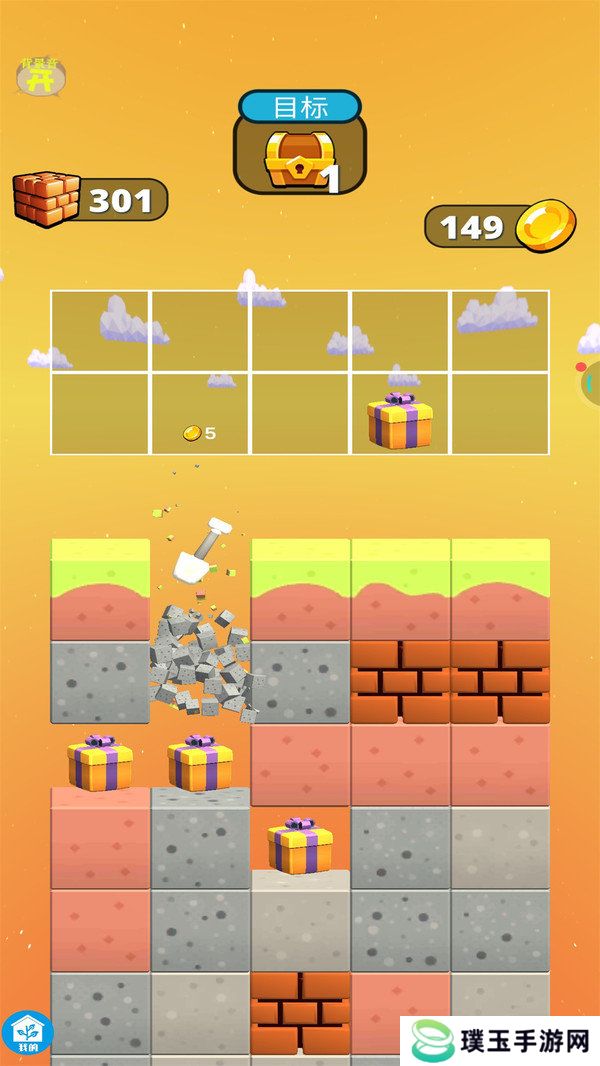Toggle the background sound (背景音) button
Screen dimensions: 600x1066
coord(40,76)
